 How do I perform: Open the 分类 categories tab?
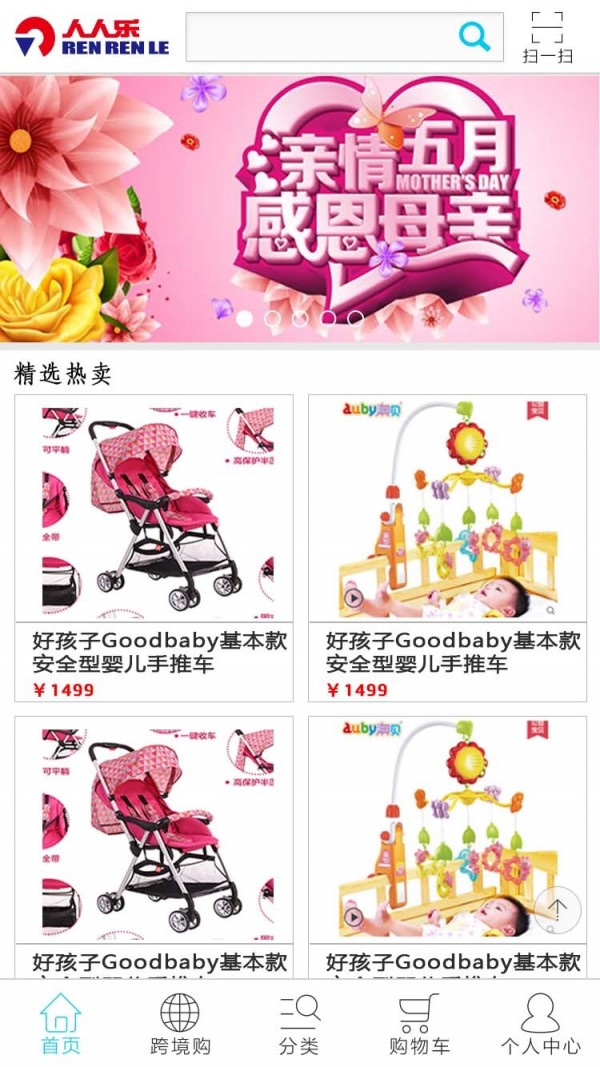(x=299, y=1024)
